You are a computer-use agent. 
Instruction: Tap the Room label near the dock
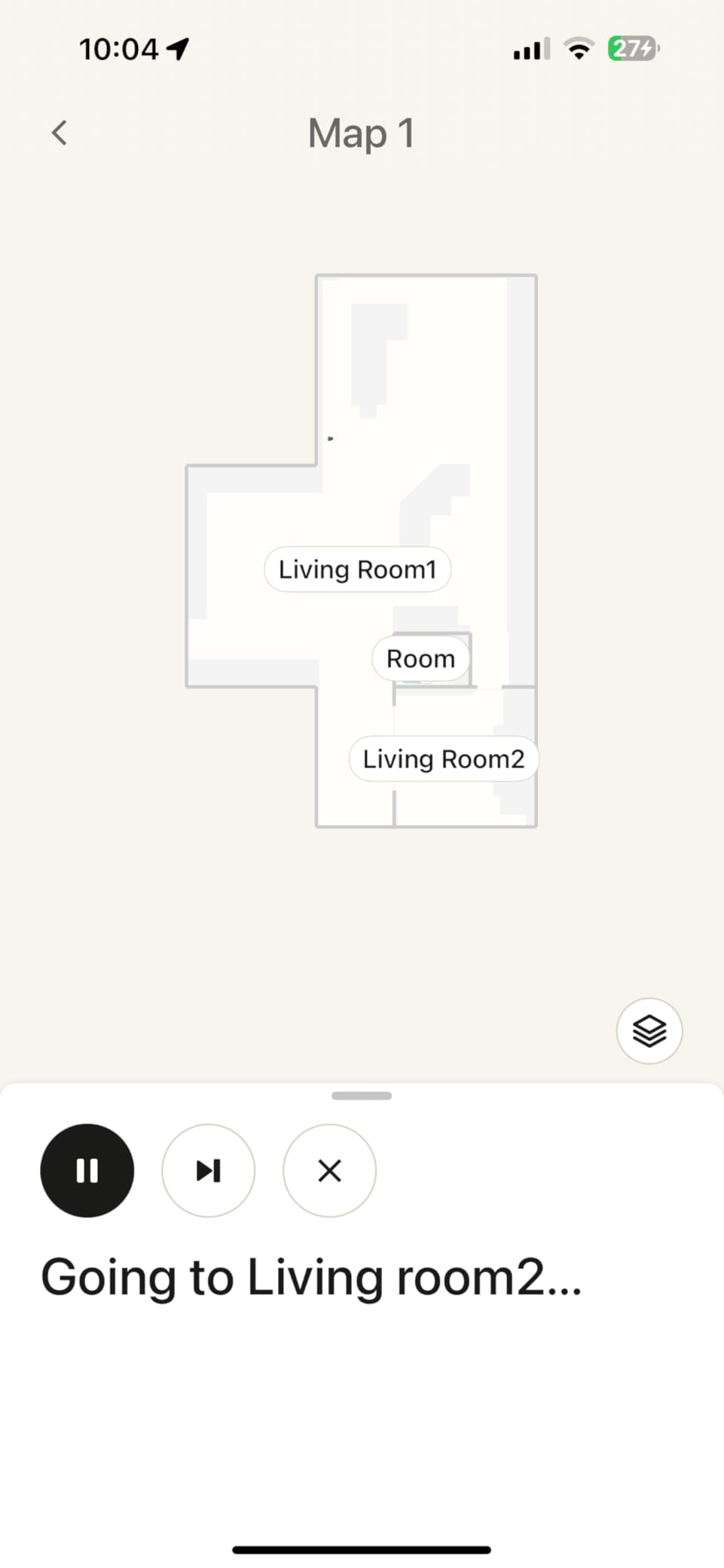[x=420, y=658]
